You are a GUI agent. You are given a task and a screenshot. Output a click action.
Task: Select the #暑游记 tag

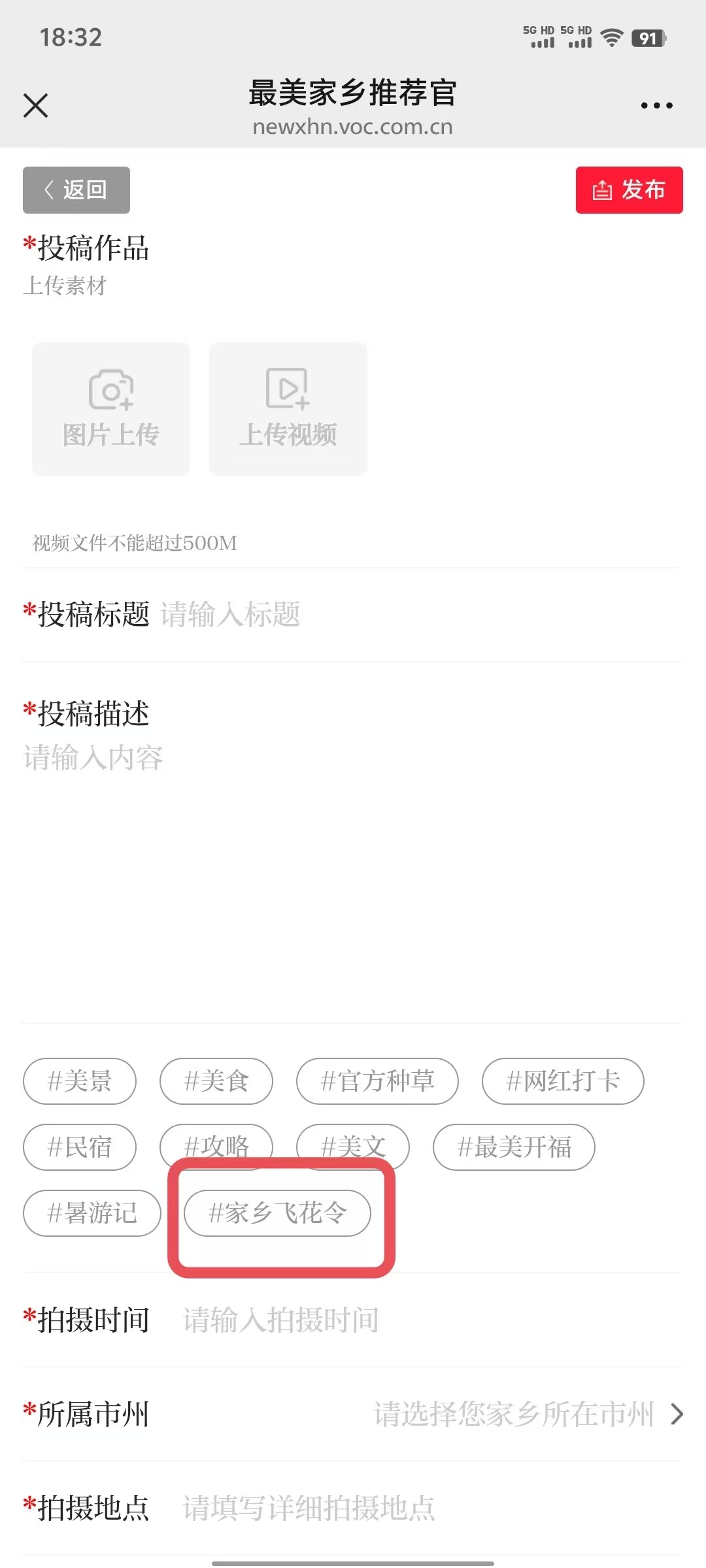tap(92, 1213)
